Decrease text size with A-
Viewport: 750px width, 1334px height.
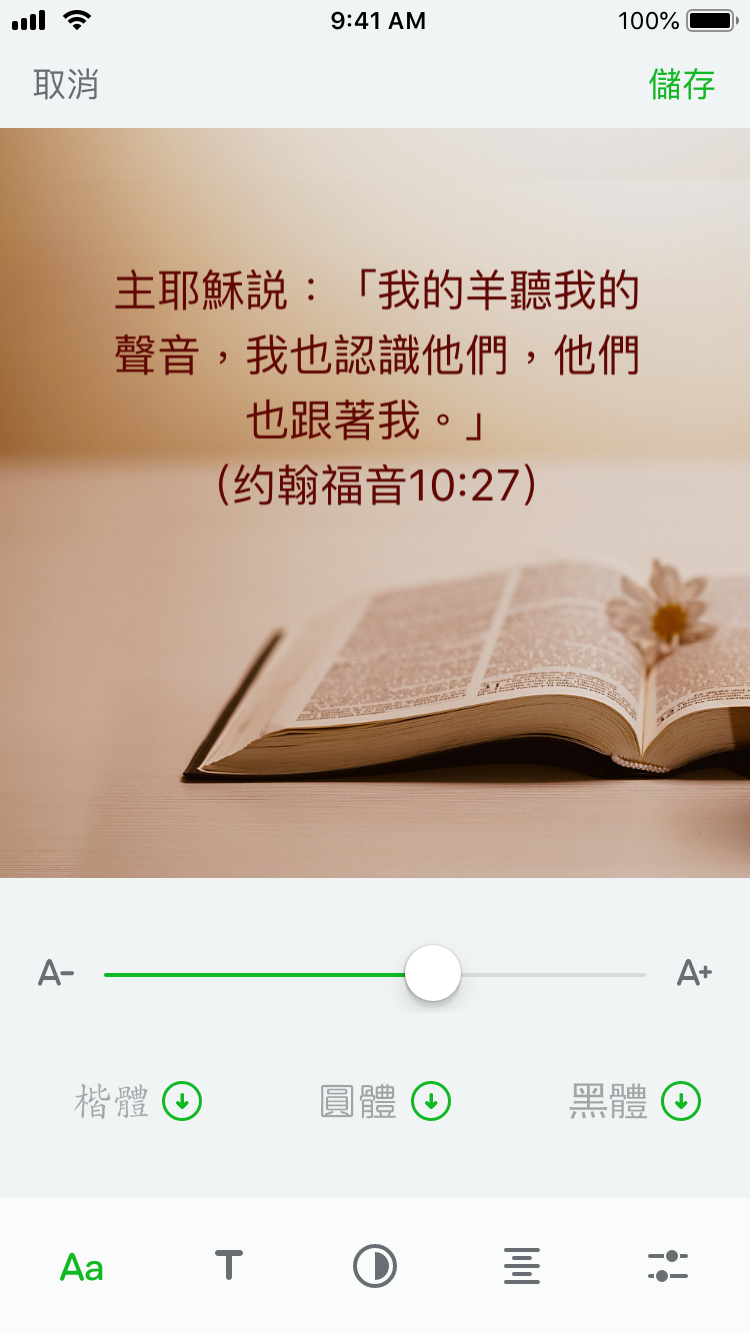[56, 973]
